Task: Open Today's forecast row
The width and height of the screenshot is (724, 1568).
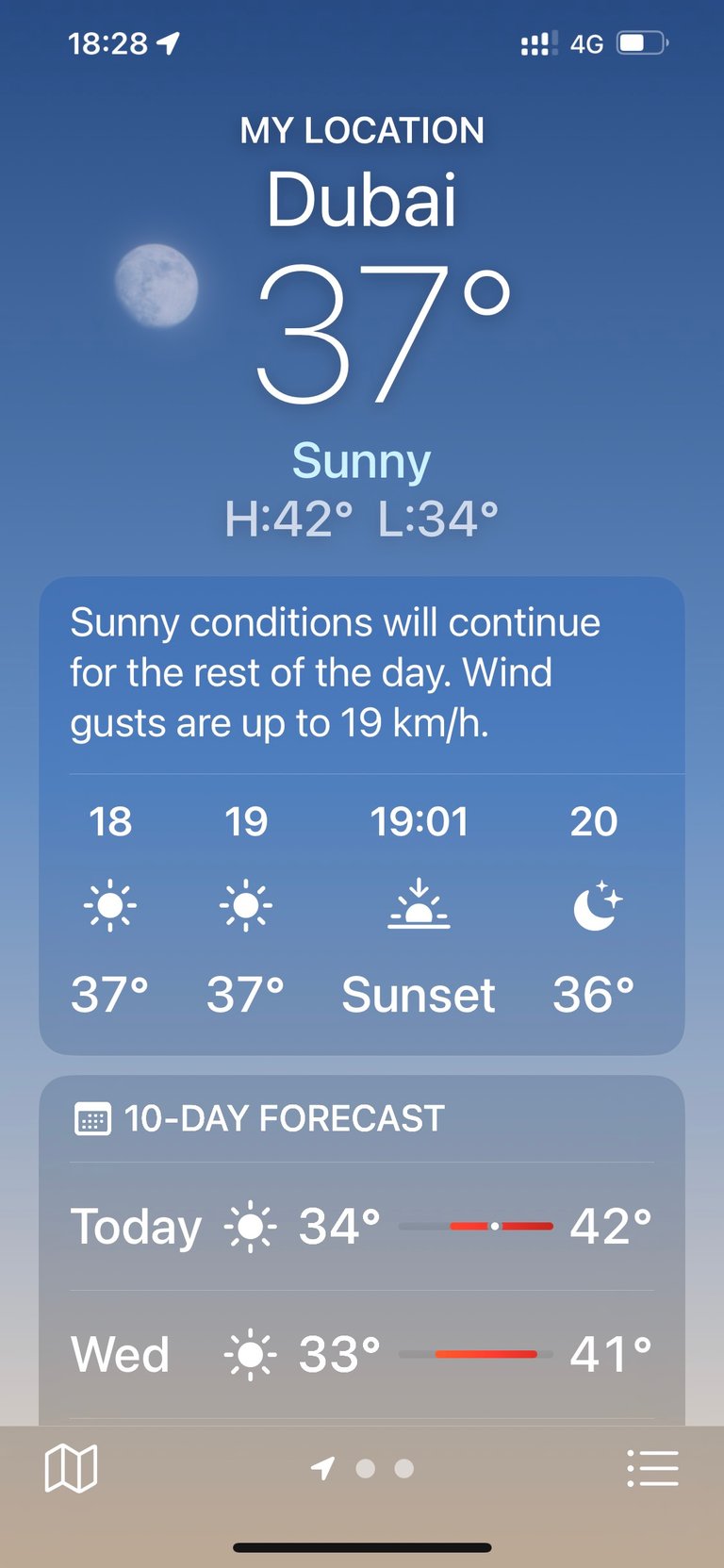Action: [x=362, y=1227]
